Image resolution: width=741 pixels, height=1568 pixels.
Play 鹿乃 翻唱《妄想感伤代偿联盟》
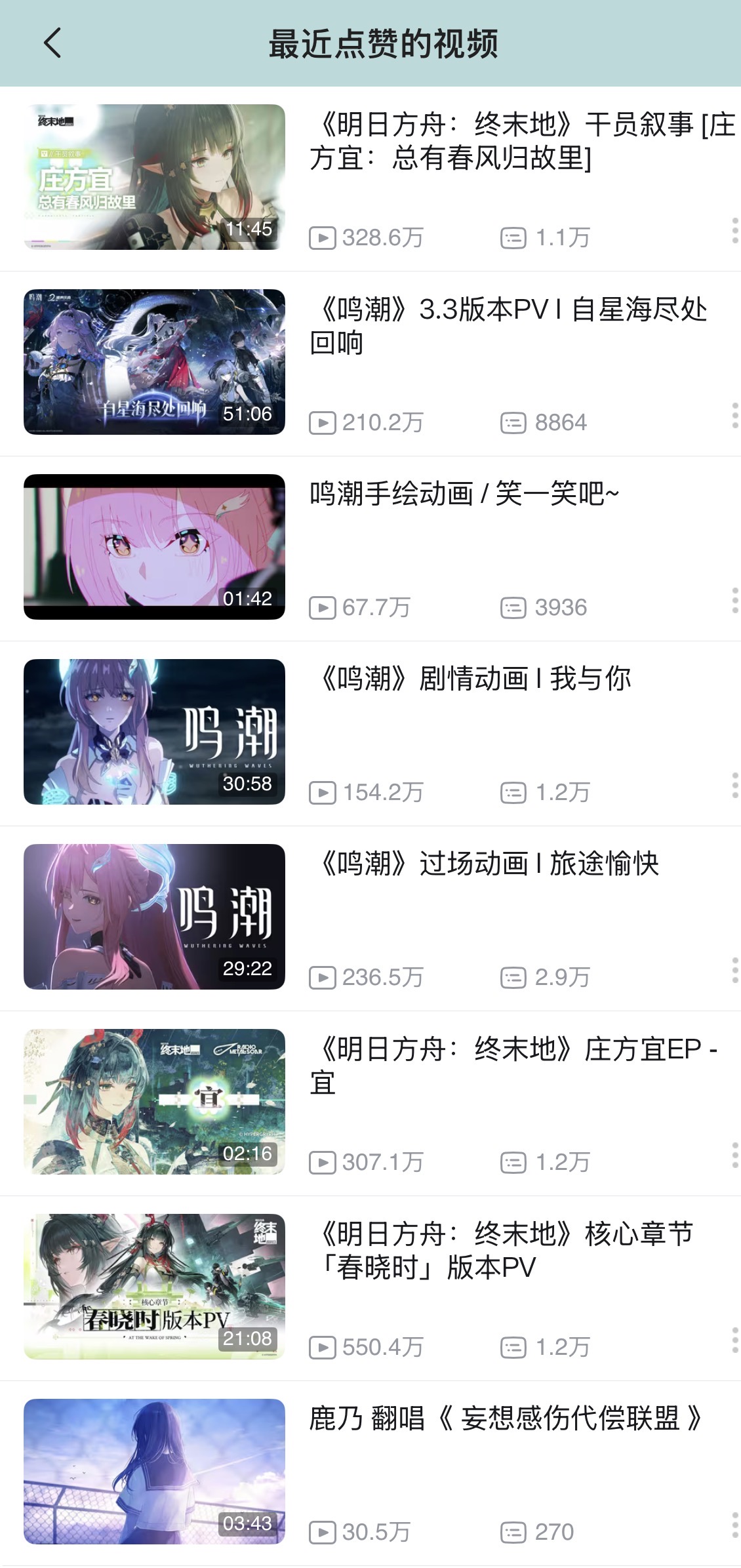pos(155,1472)
